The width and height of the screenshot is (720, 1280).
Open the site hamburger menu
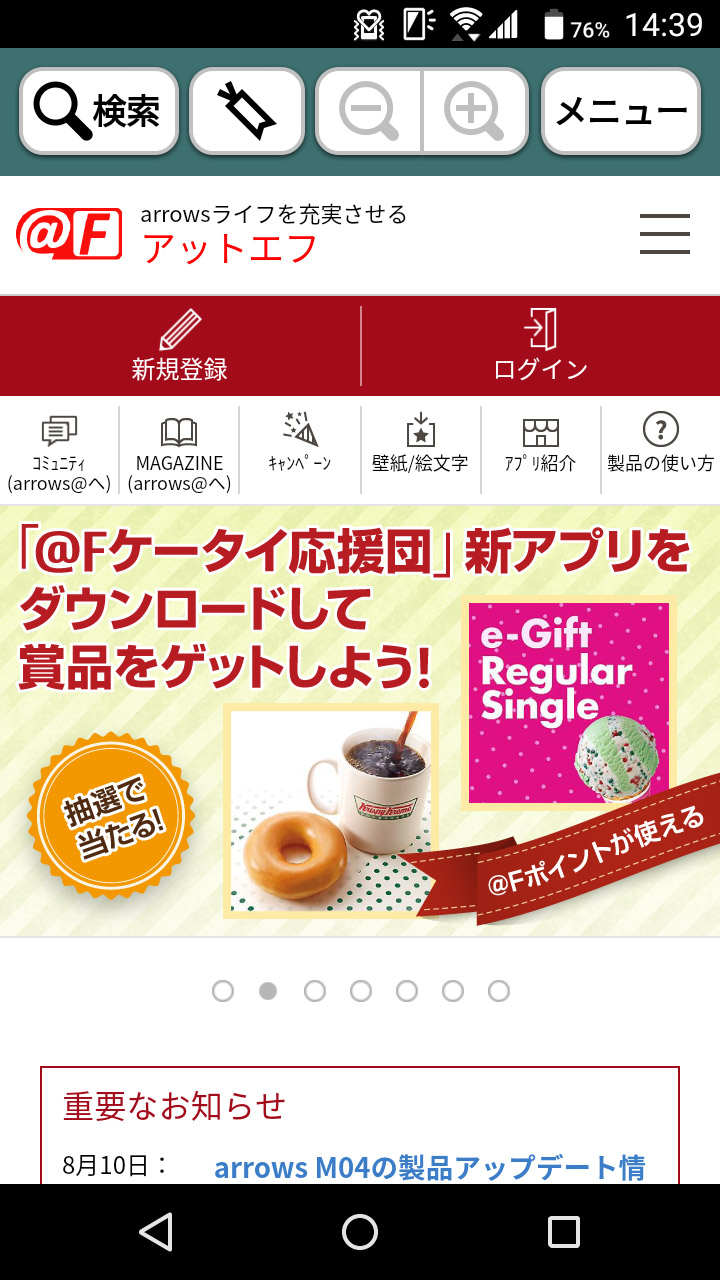[x=664, y=235]
